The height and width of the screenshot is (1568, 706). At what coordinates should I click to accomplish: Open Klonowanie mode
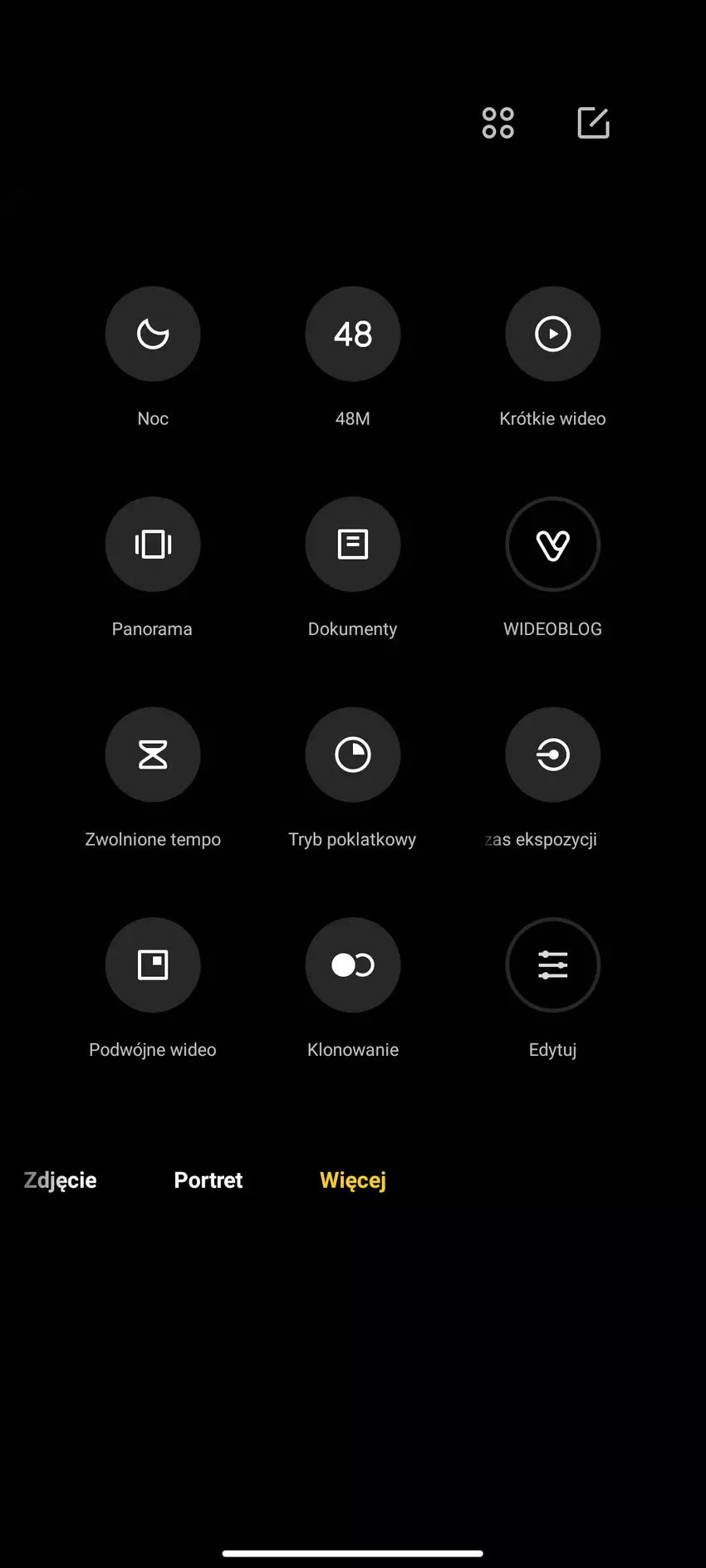pyautogui.click(x=353, y=965)
